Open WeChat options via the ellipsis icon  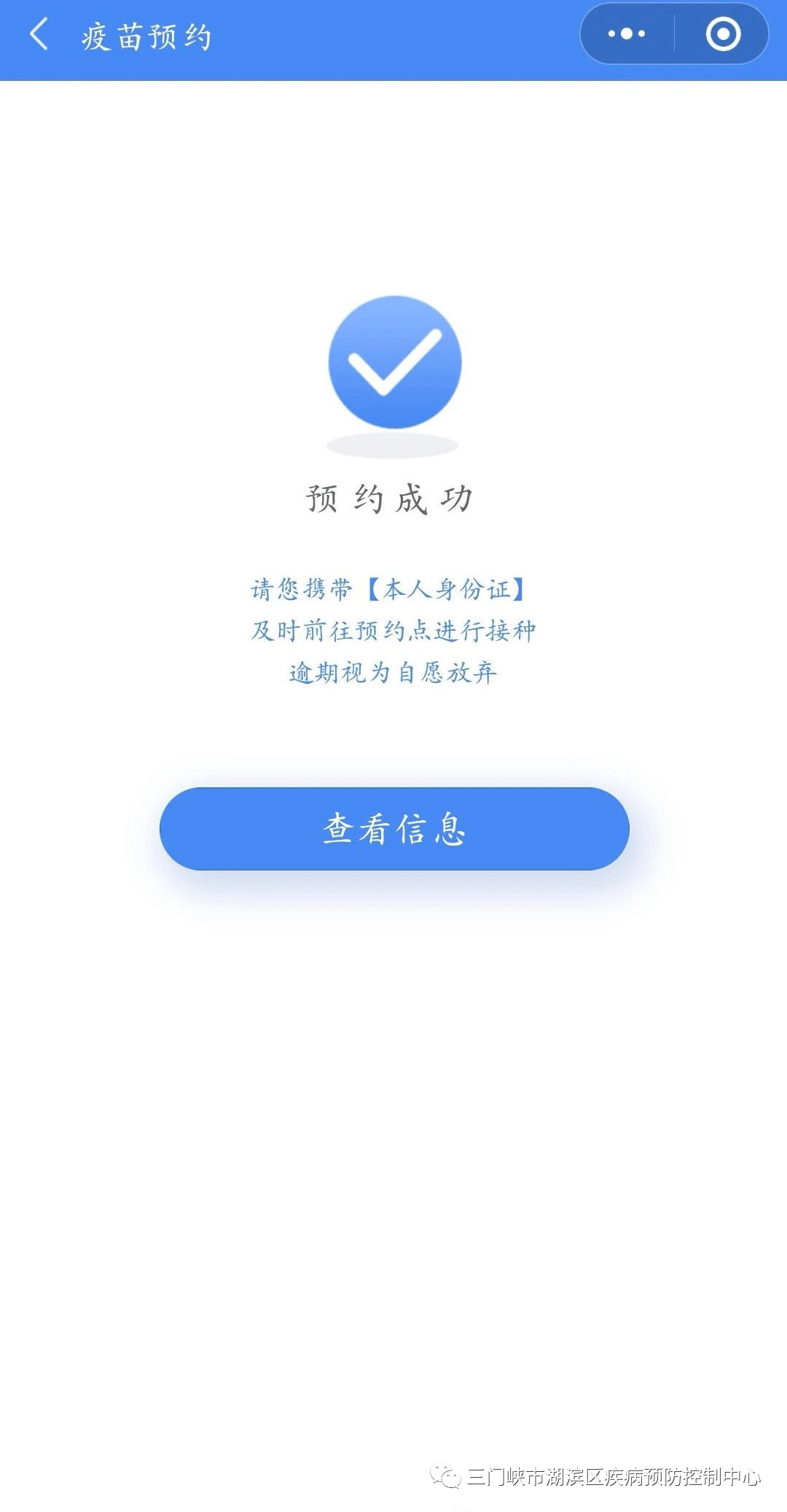pos(628,34)
